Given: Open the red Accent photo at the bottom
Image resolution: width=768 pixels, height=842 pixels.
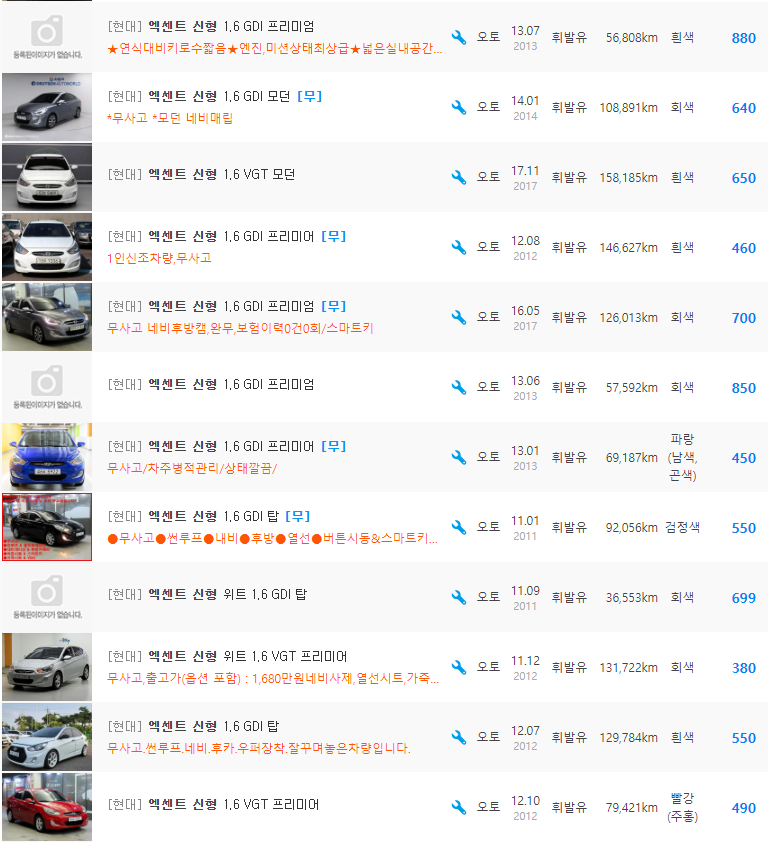Looking at the screenshot, I should pyautogui.click(x=46, y=807).
